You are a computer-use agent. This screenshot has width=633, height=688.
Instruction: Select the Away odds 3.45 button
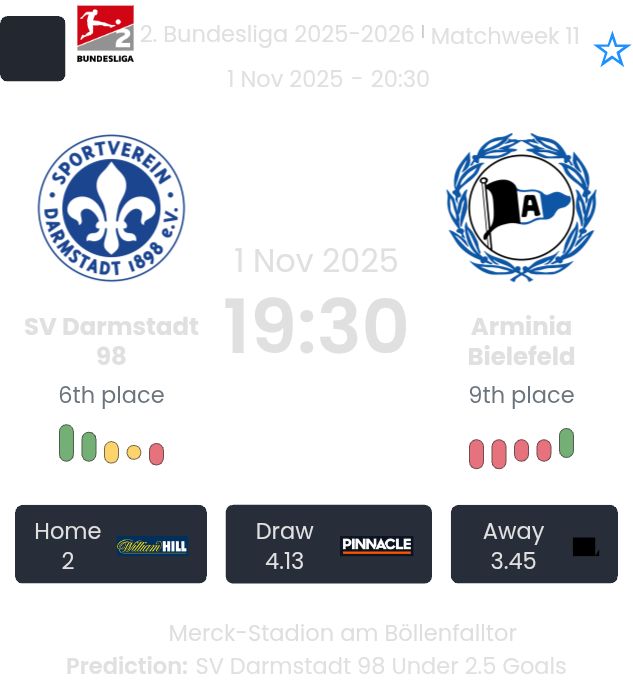pos(534,545)
